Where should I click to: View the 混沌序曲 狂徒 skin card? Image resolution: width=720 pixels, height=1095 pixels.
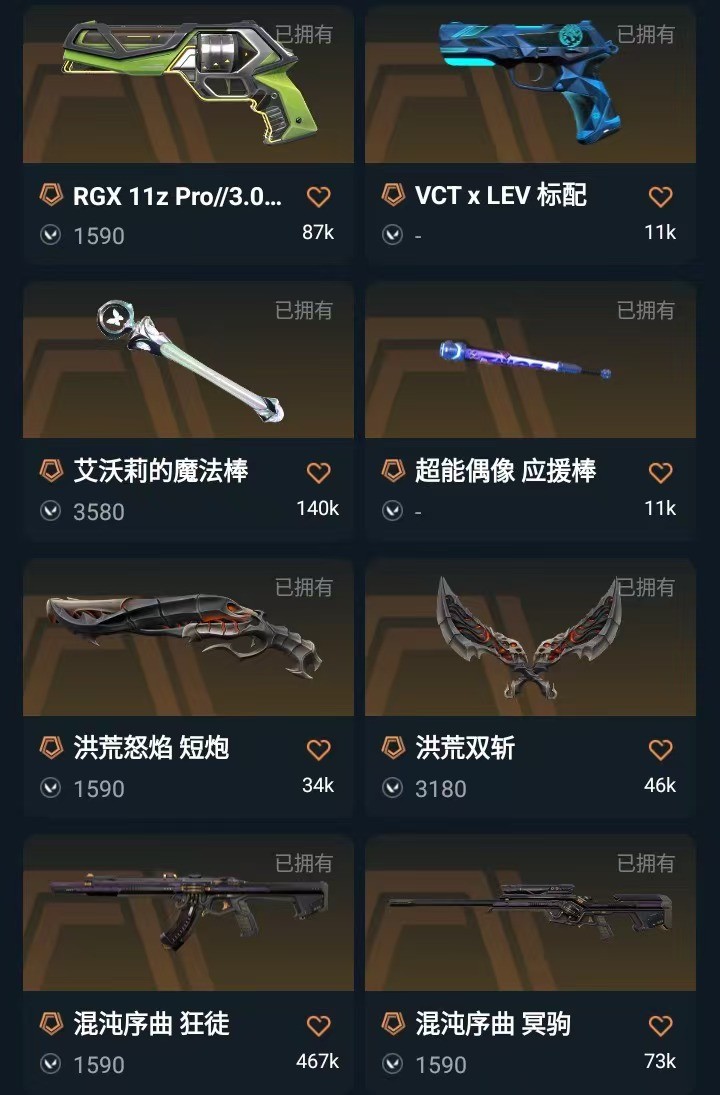point(188,915)
